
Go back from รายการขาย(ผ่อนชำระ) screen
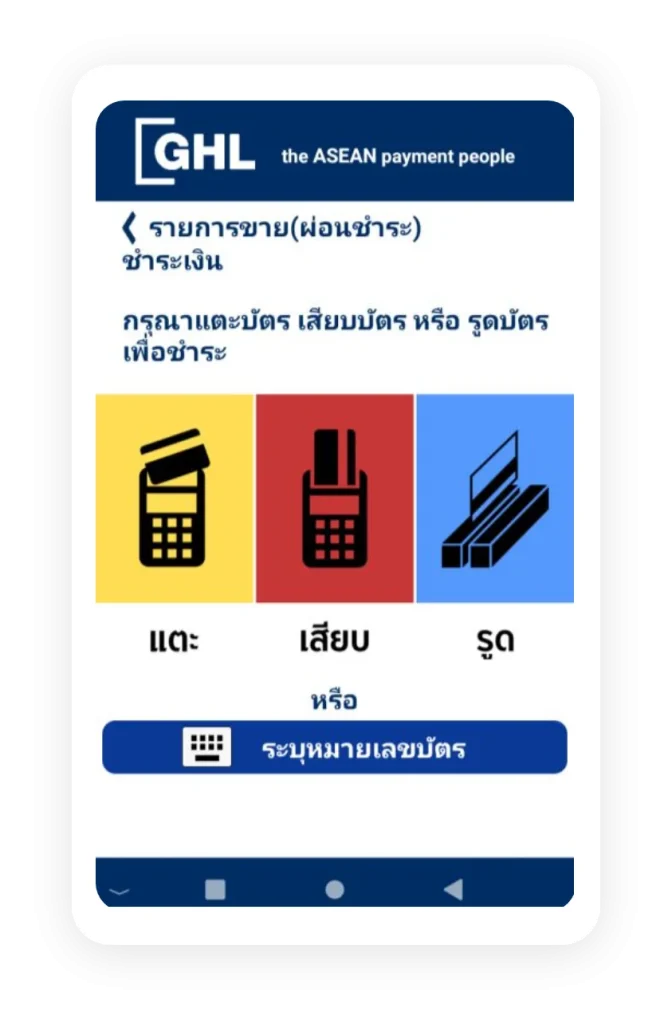pyautogui.click(x=129, y=228)
